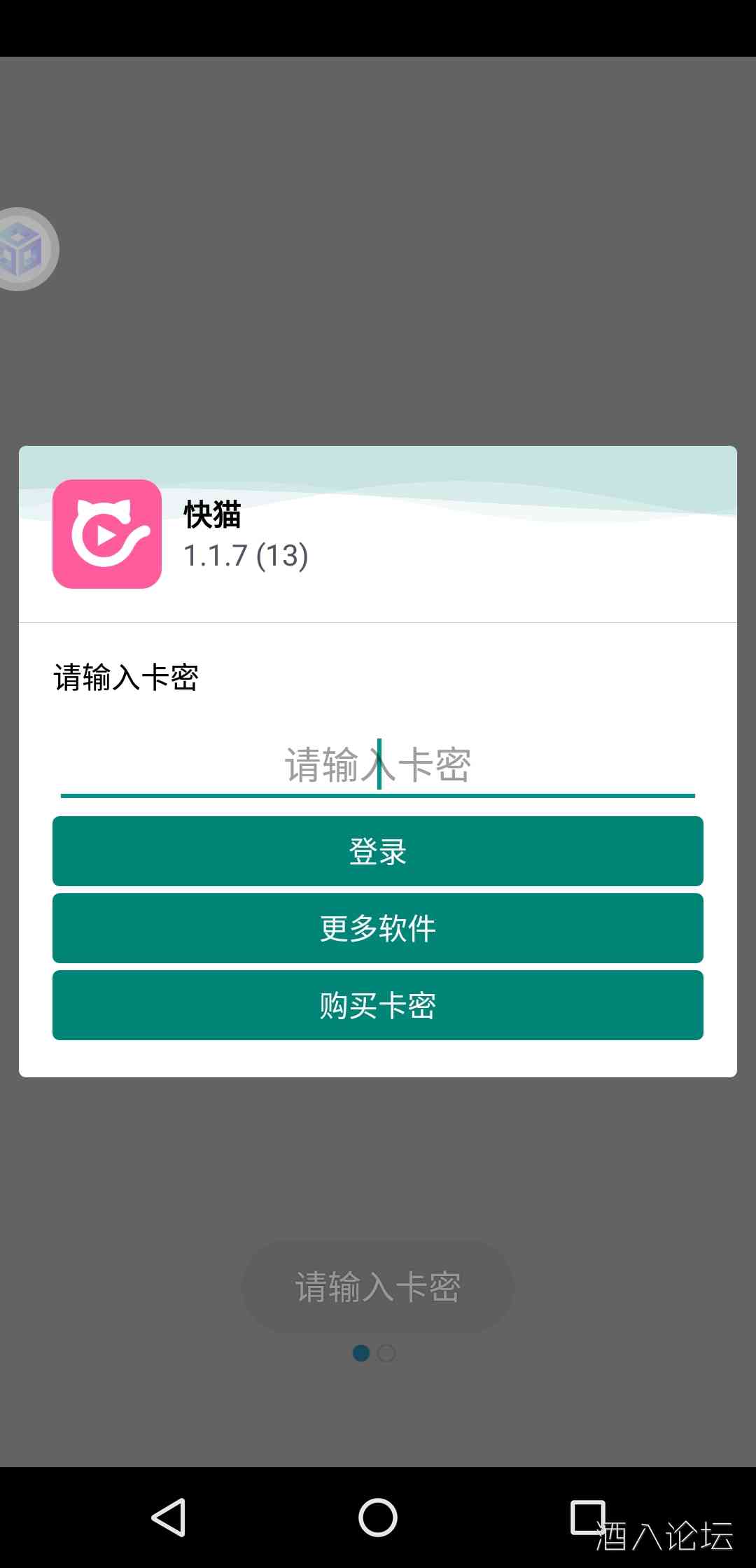Click the pink 快猫 cat app icon

[x=106, y=533]
